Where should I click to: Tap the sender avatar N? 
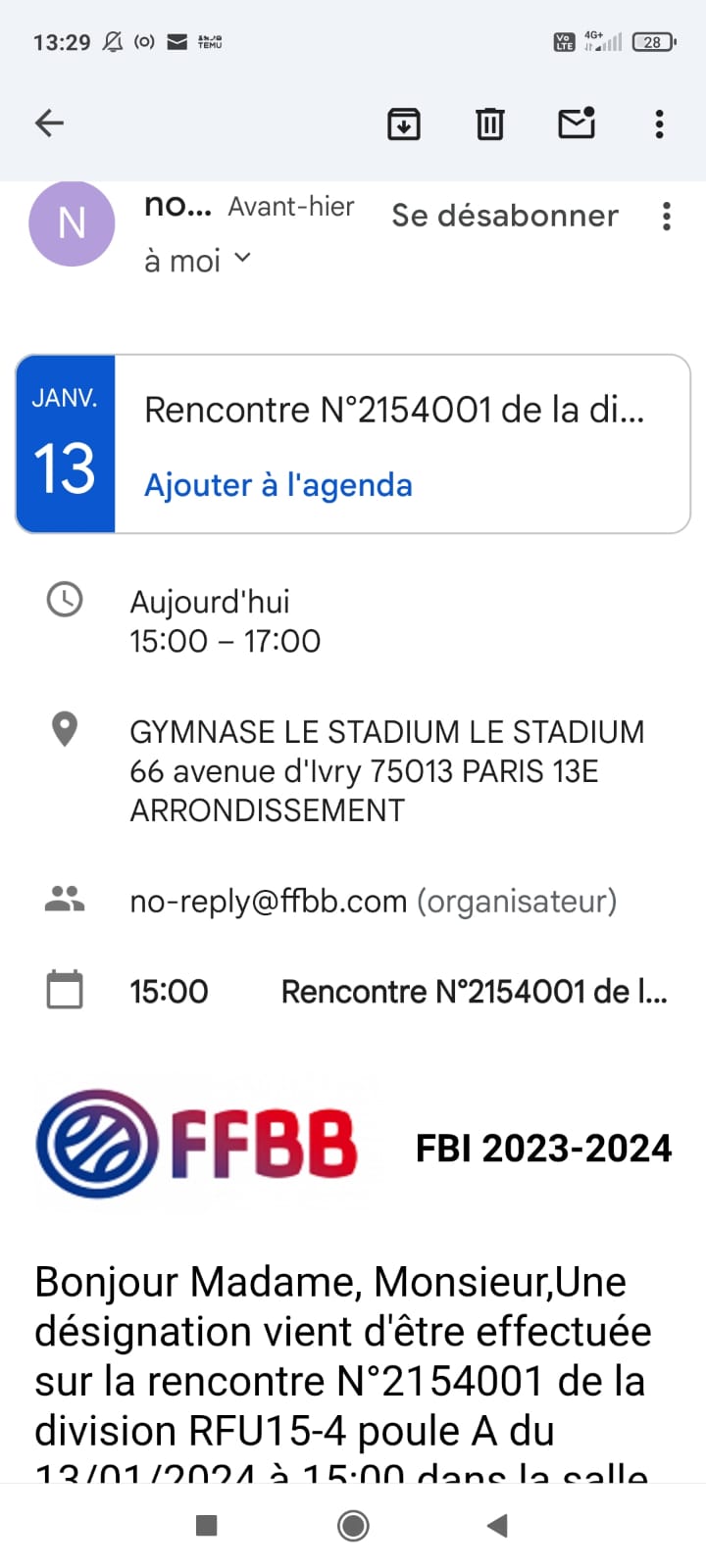click(x=72, y=223)
